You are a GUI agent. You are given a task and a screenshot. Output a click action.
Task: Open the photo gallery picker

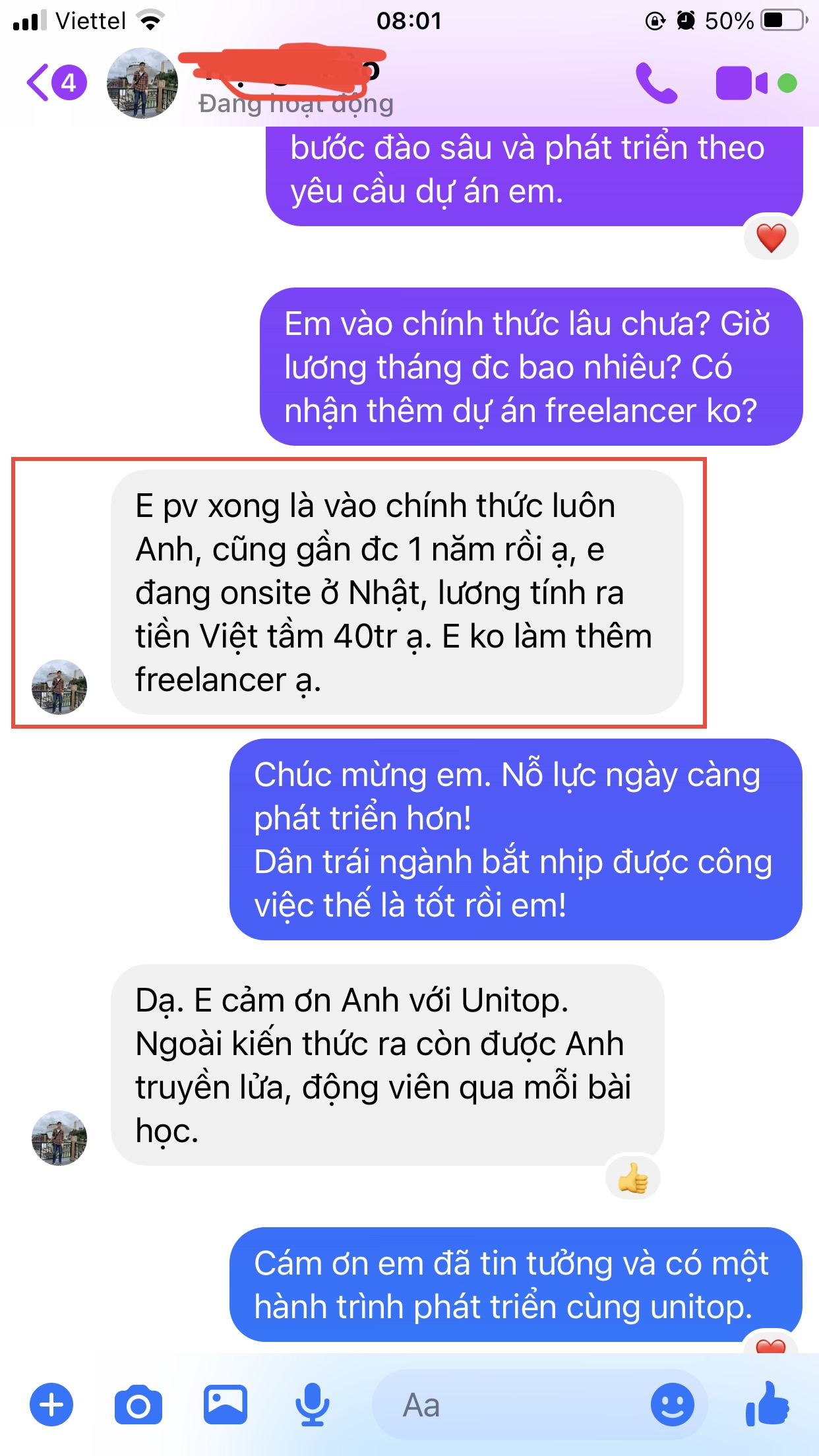[x=226, y=1405]
